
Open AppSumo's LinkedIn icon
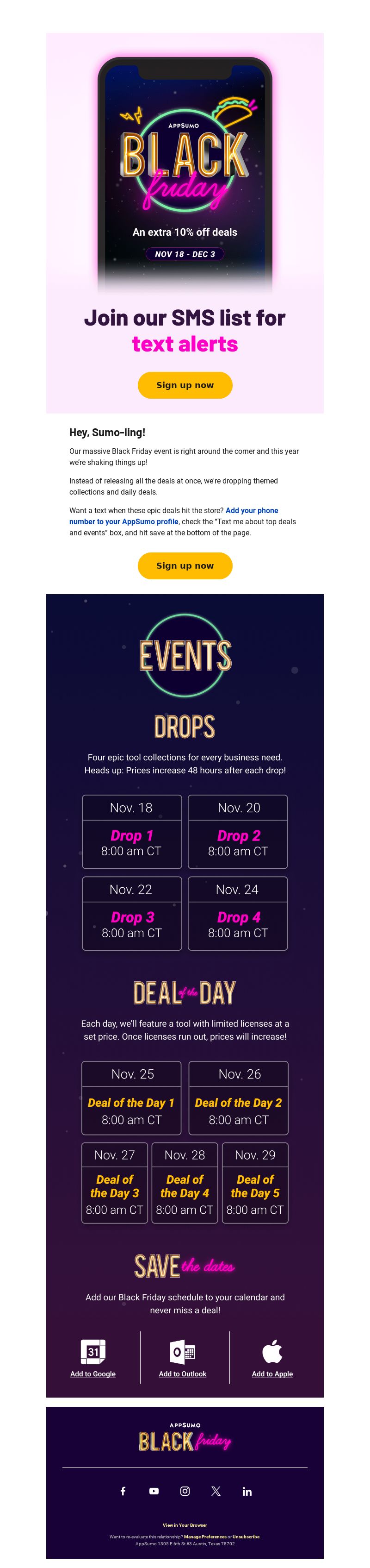click(x=247, y=1491)
